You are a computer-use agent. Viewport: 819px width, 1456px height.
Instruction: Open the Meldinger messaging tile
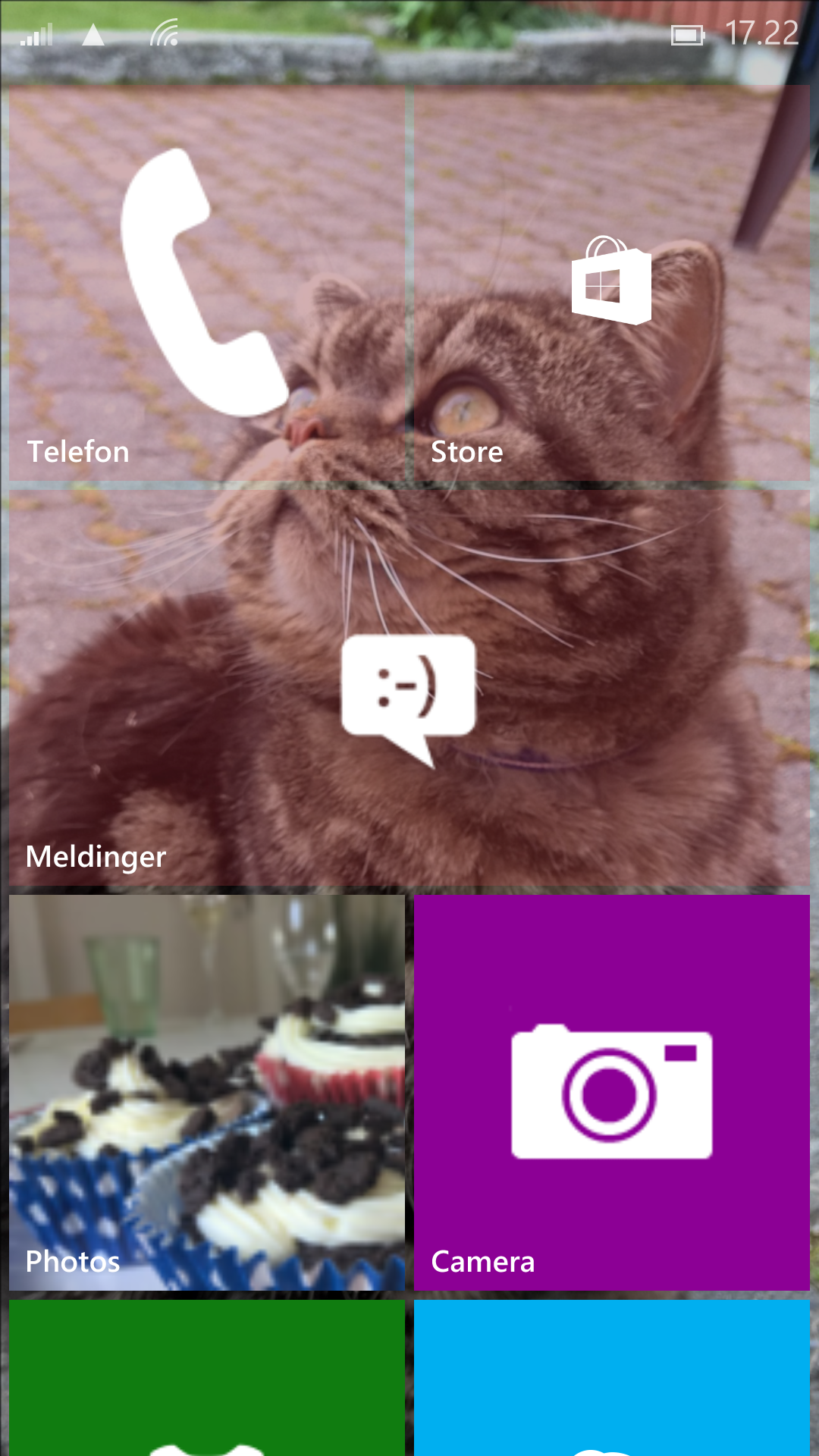pos(409,688)
